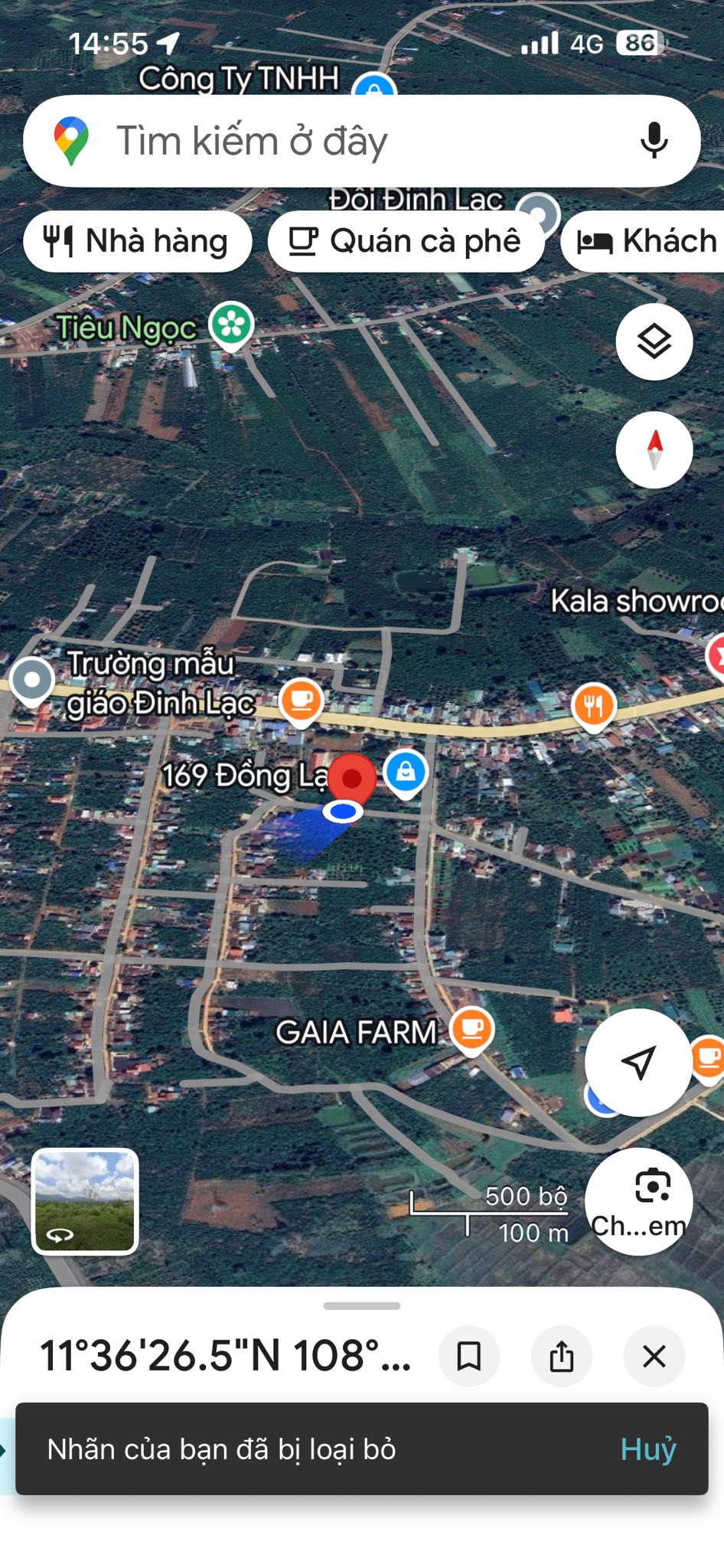
Task: Start voice search with the microphone
Action: tap(654, 141)
